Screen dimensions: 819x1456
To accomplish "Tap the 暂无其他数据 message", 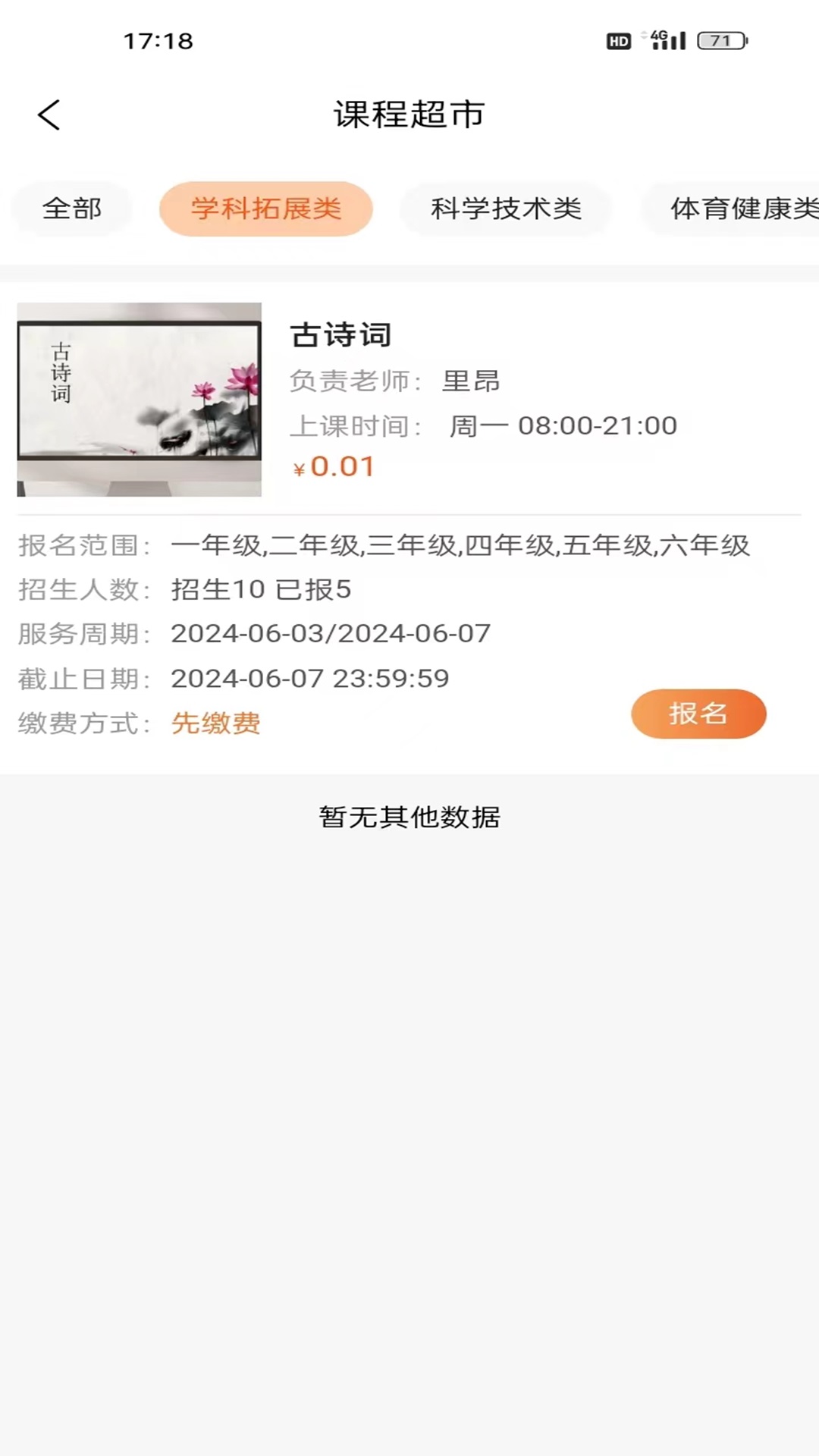I will tap(409, 818).
